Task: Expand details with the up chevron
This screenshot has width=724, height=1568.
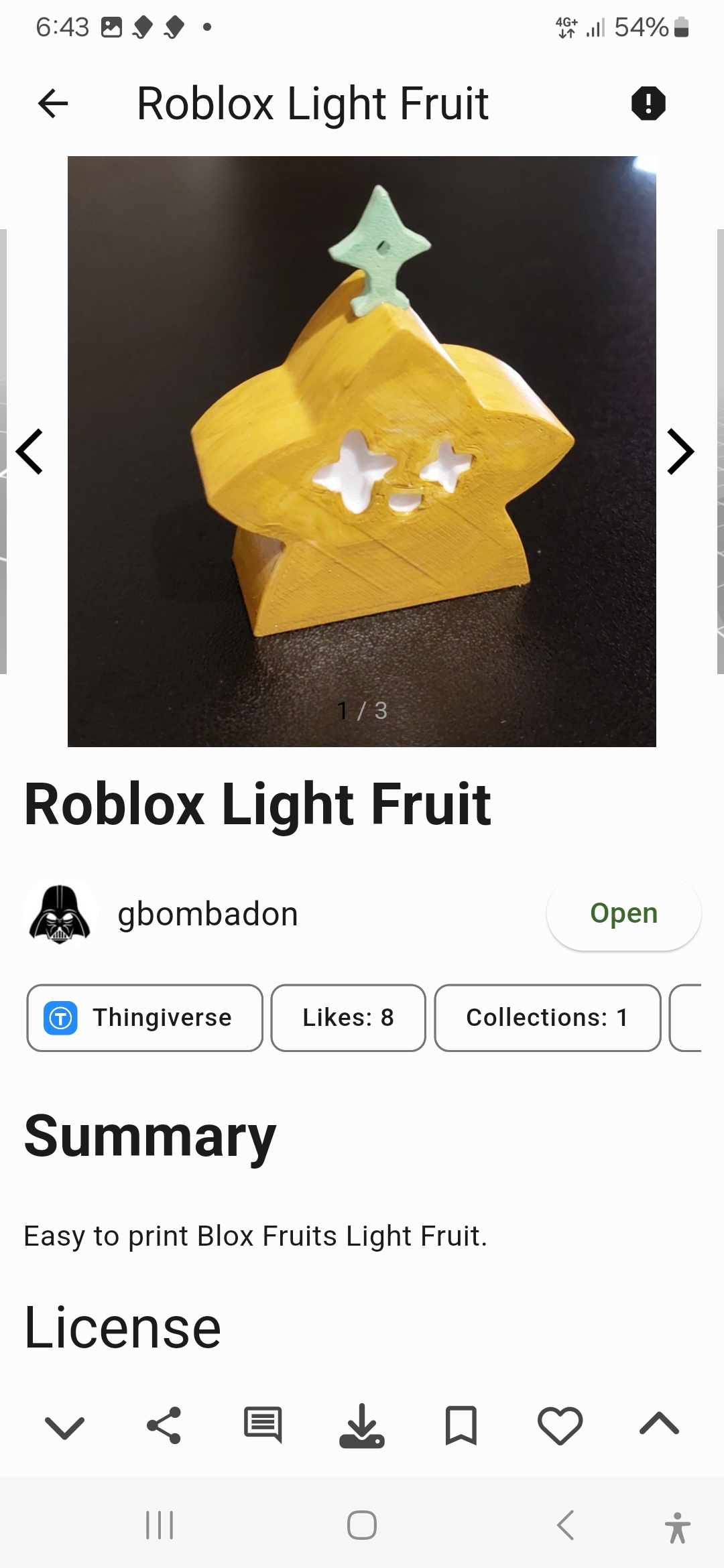Action: point(658,1425)
